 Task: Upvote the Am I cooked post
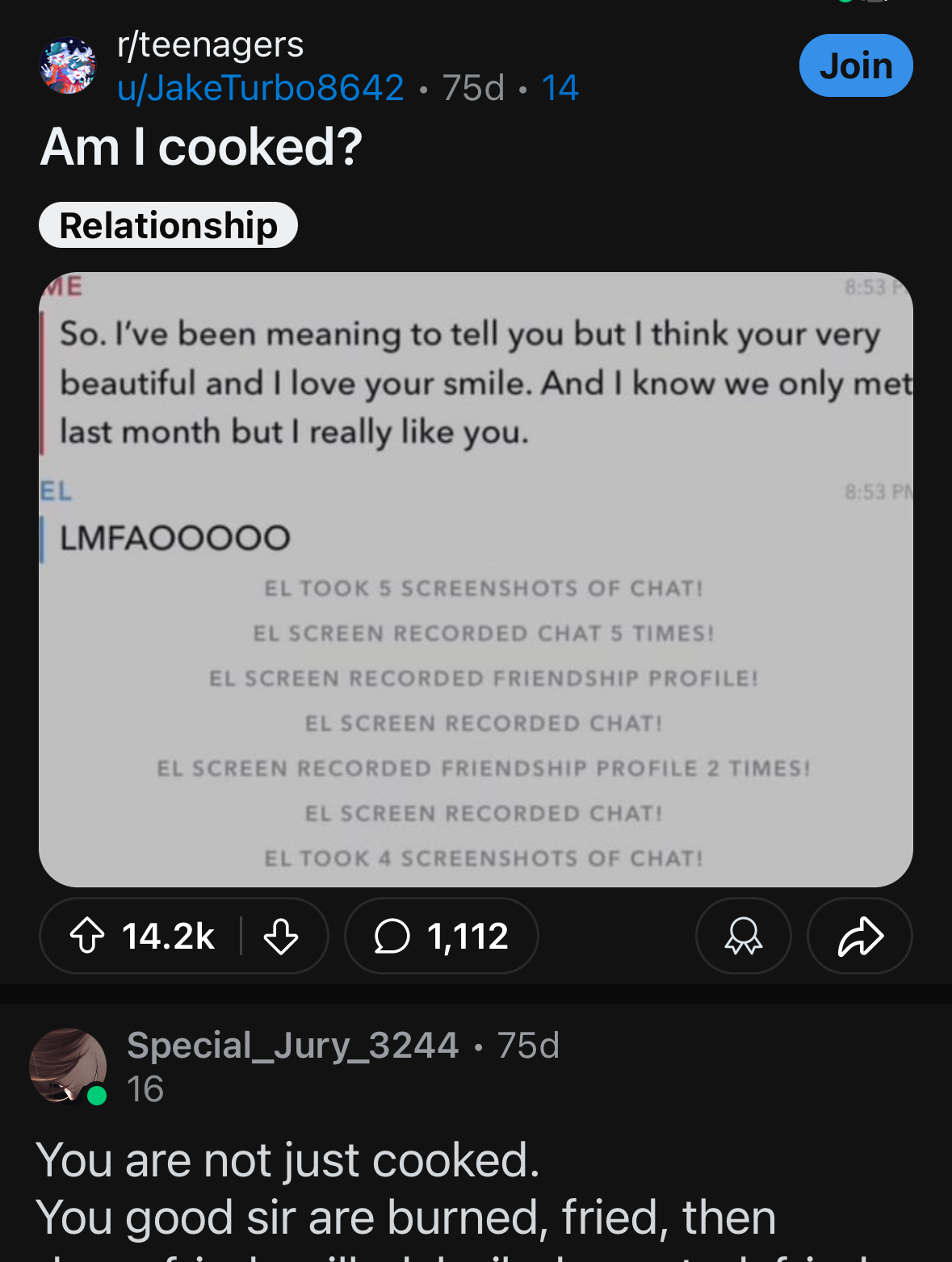88,936
